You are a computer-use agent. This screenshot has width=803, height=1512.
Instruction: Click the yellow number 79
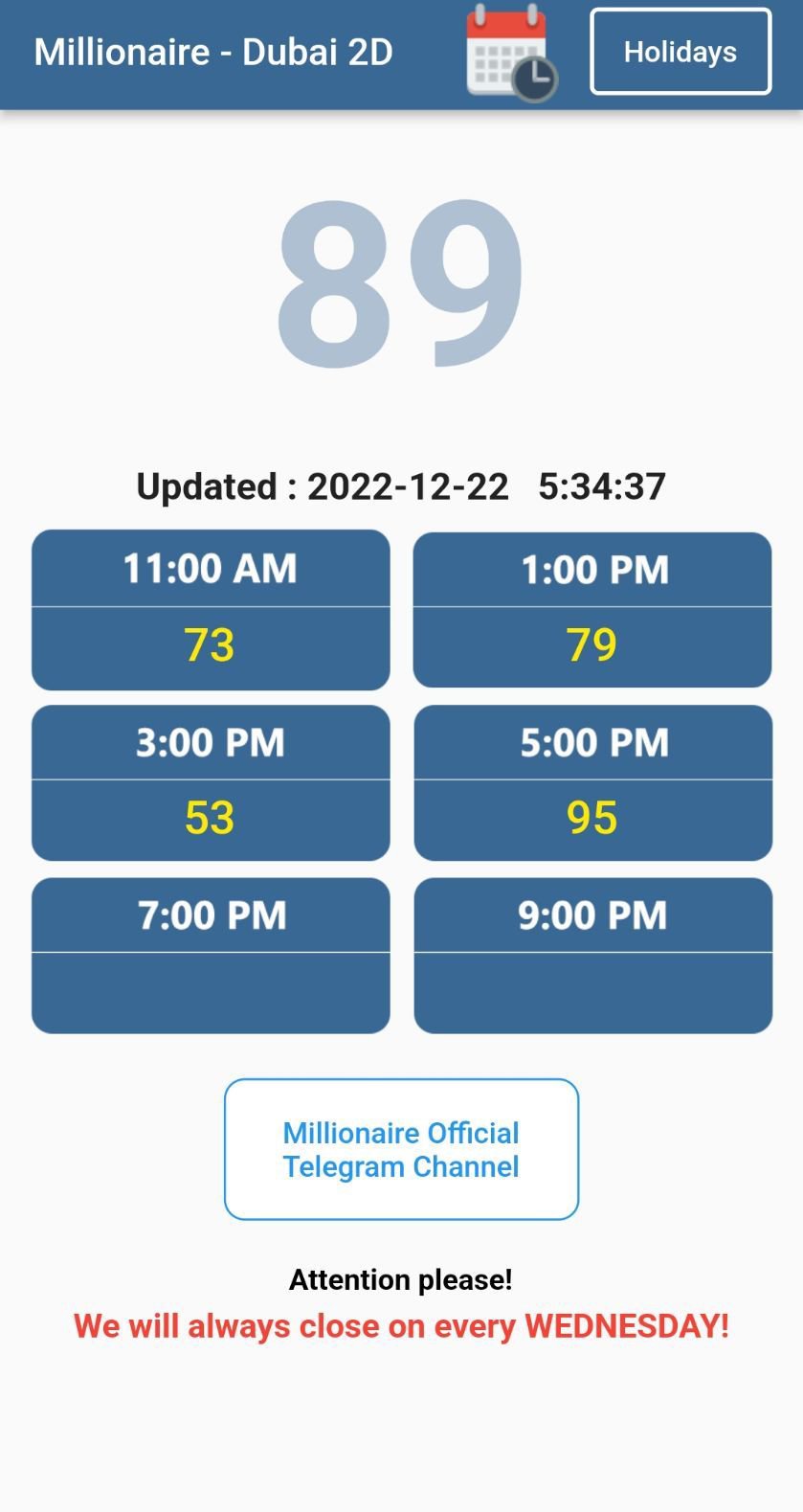click(x=592, y=644)
